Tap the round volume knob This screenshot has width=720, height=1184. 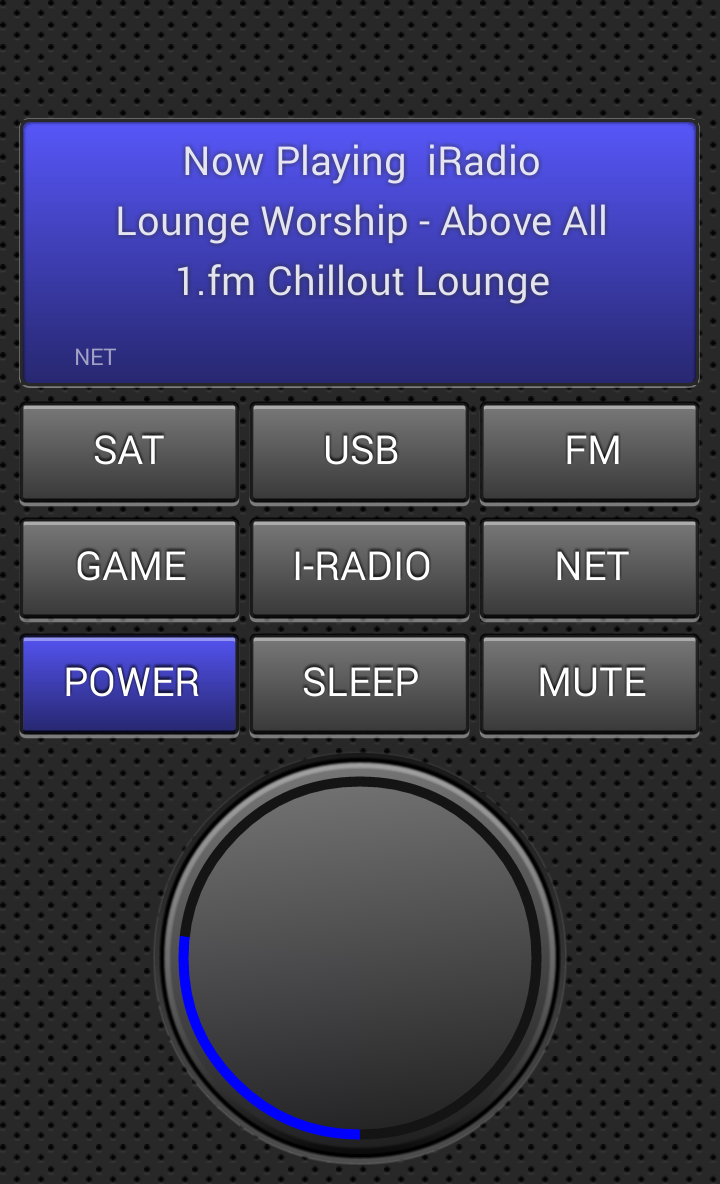click(x=360, y=959)
